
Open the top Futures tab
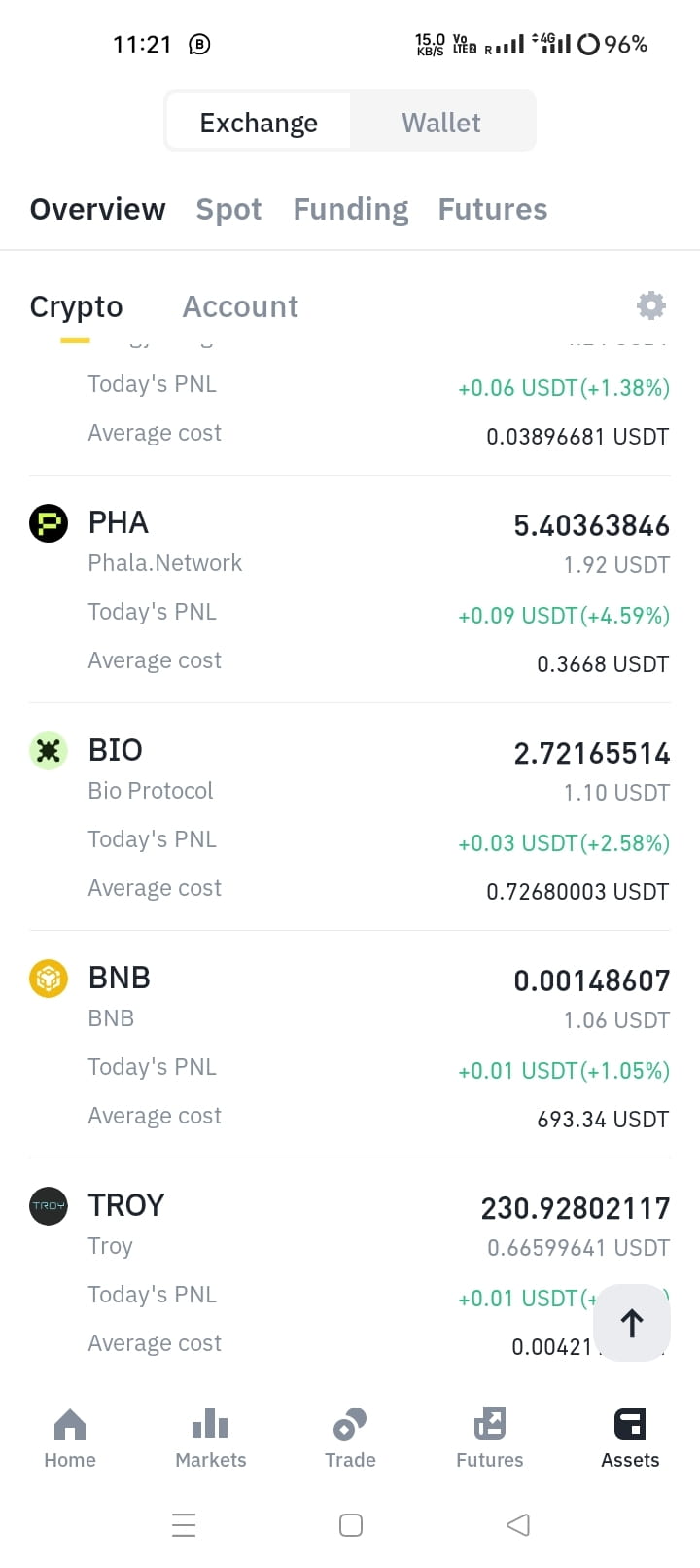click(x=493, y=209)
